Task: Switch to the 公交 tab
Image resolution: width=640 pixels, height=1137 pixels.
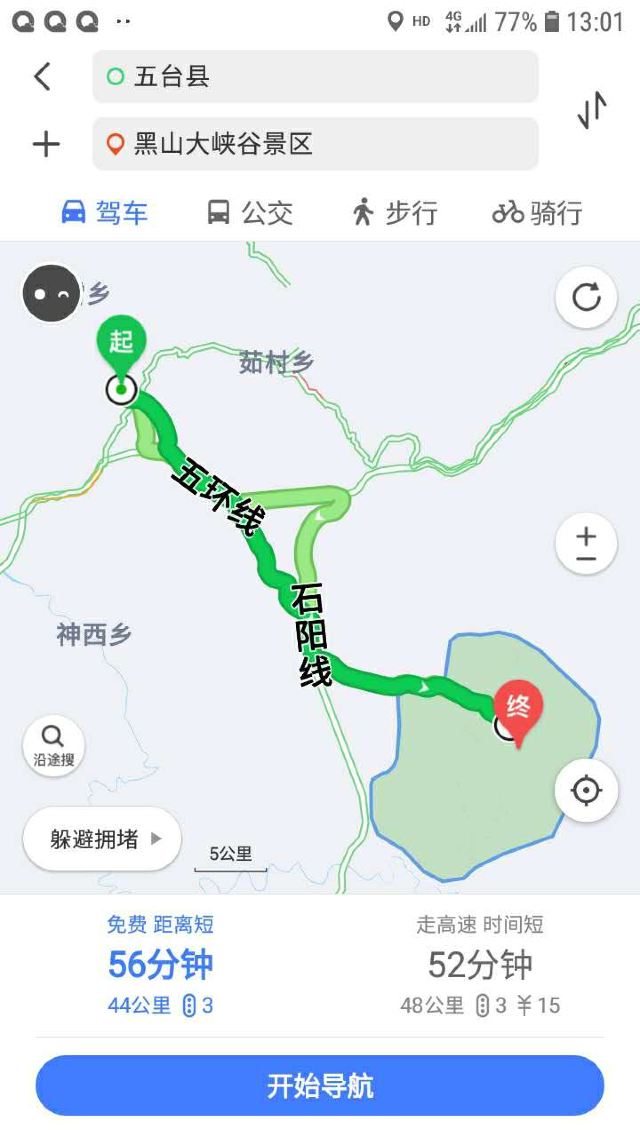Action: (250, 212)
